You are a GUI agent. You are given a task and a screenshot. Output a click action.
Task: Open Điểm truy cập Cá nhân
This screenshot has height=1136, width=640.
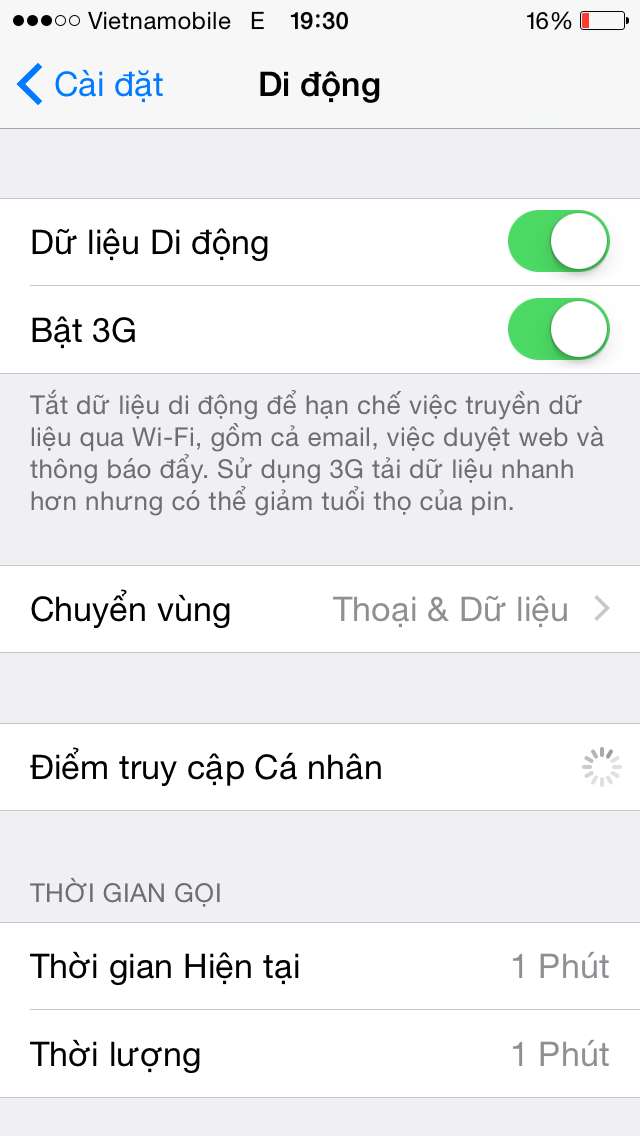[x=320, y=767]
